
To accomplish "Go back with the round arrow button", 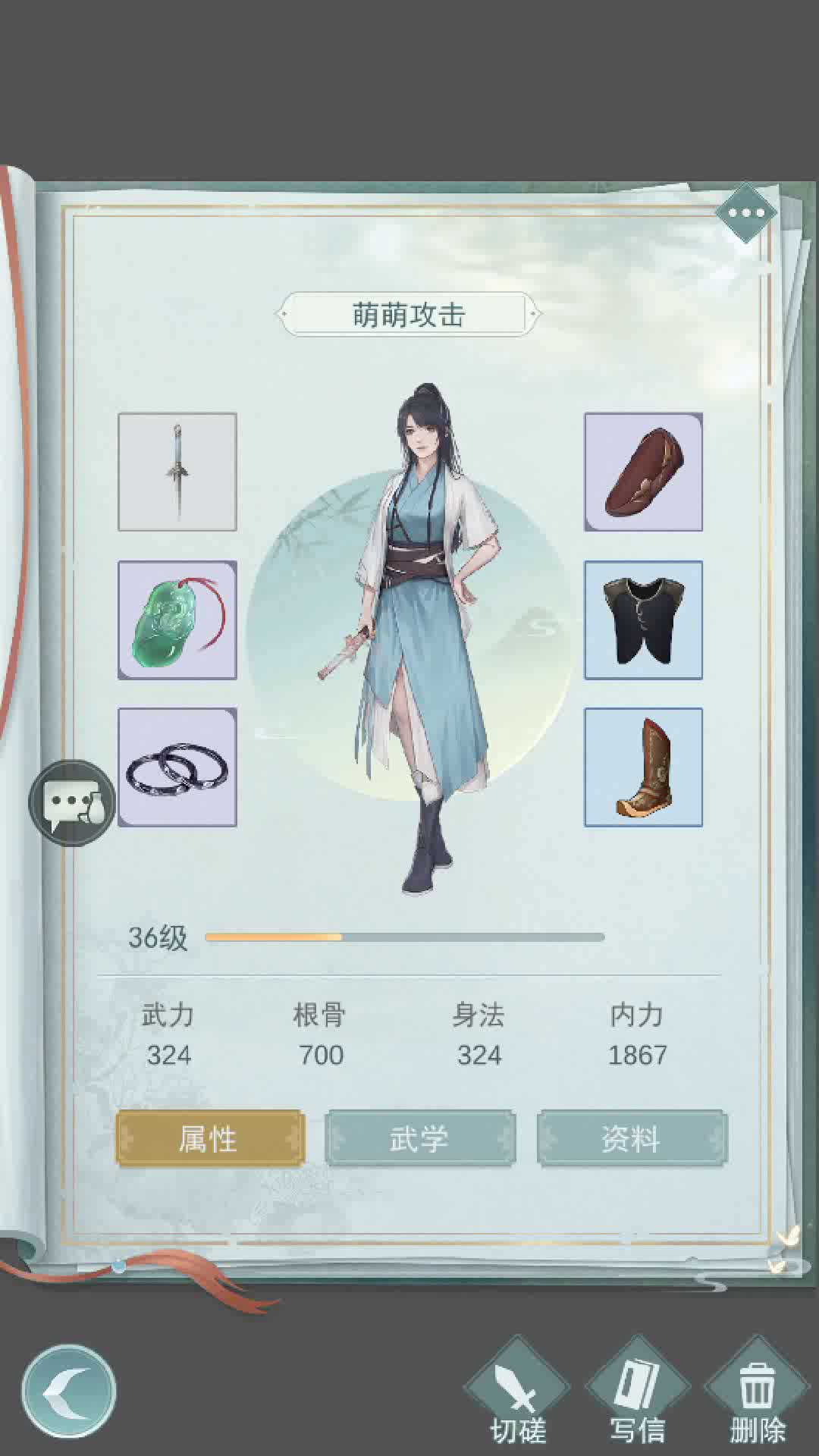I will (69, 1391).
